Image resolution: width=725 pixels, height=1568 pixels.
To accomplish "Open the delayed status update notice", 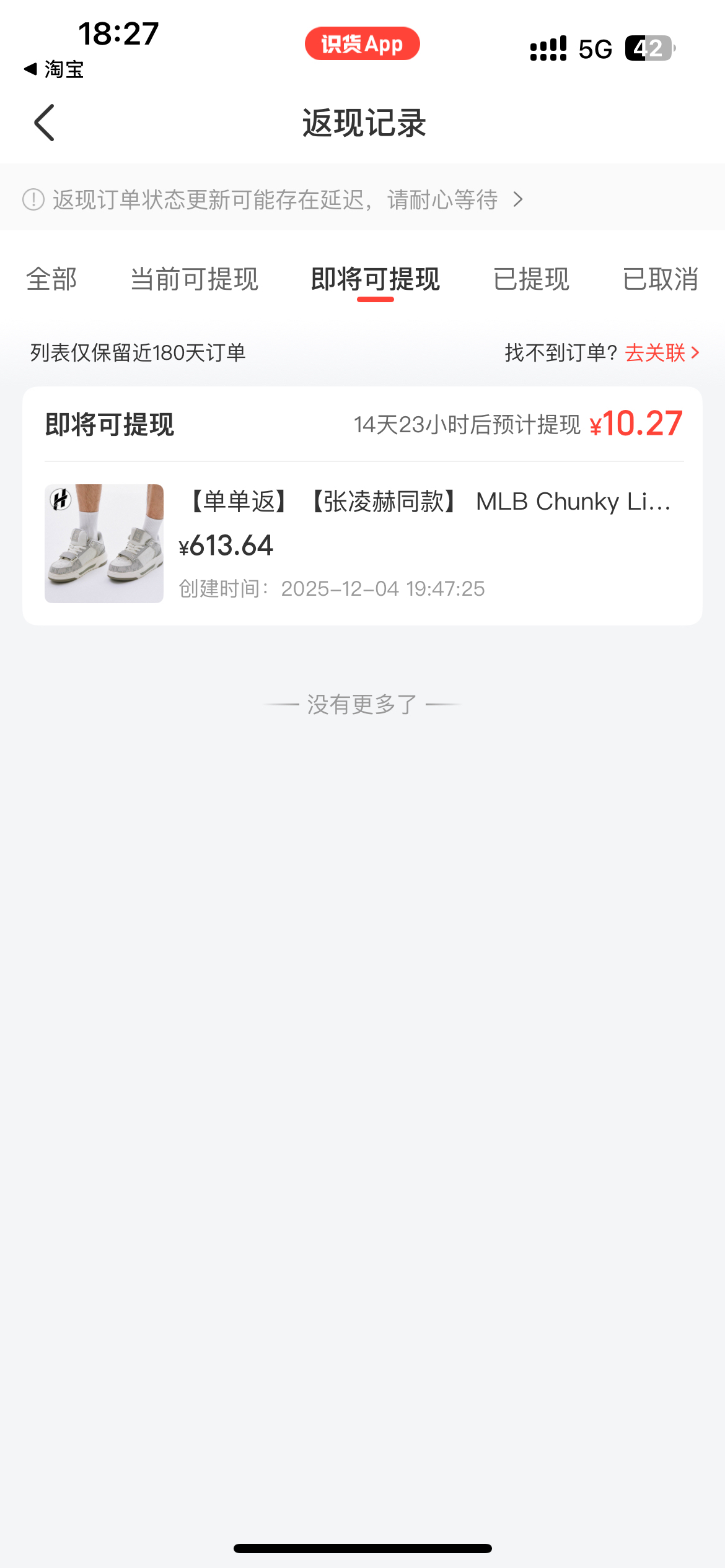I will (x=273, y=199).
